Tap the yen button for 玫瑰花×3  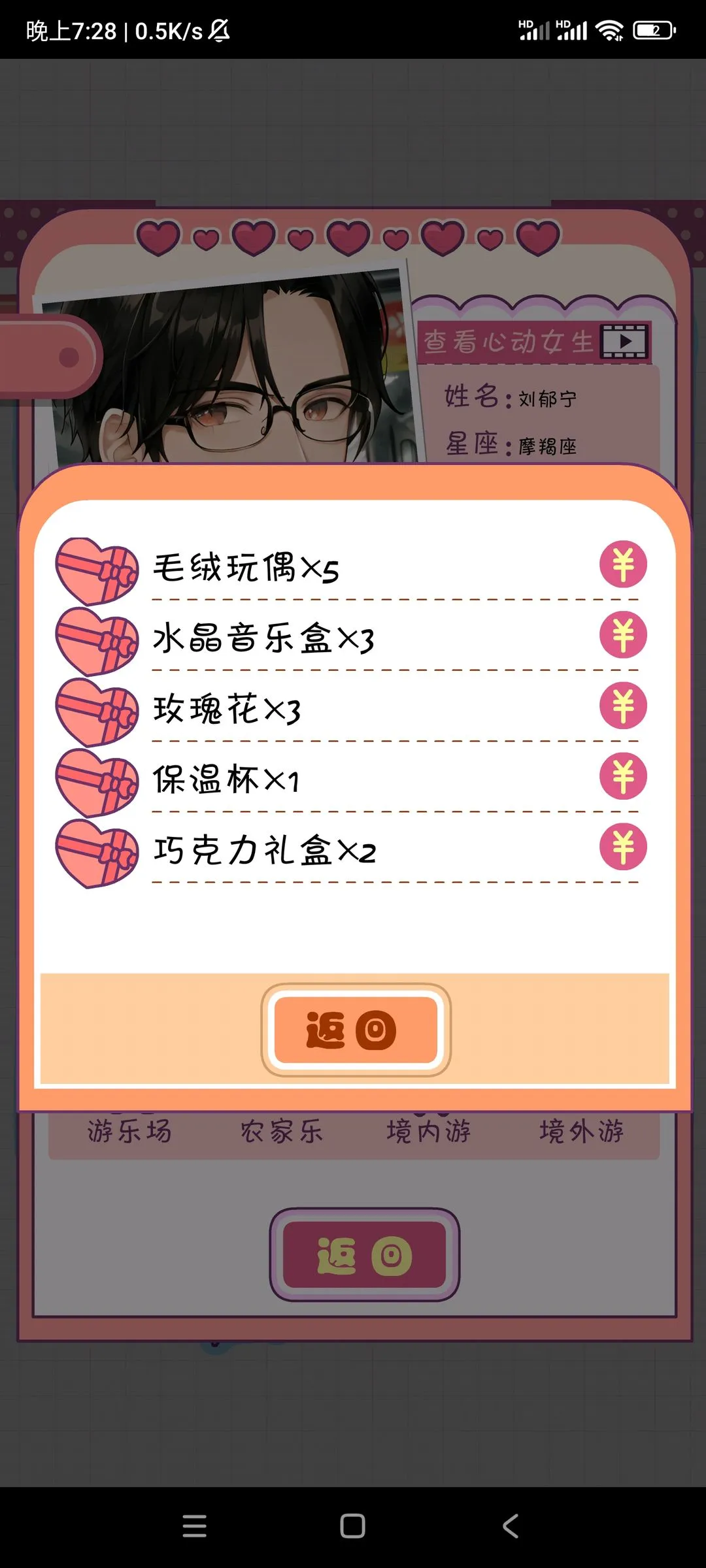point(623,706)
